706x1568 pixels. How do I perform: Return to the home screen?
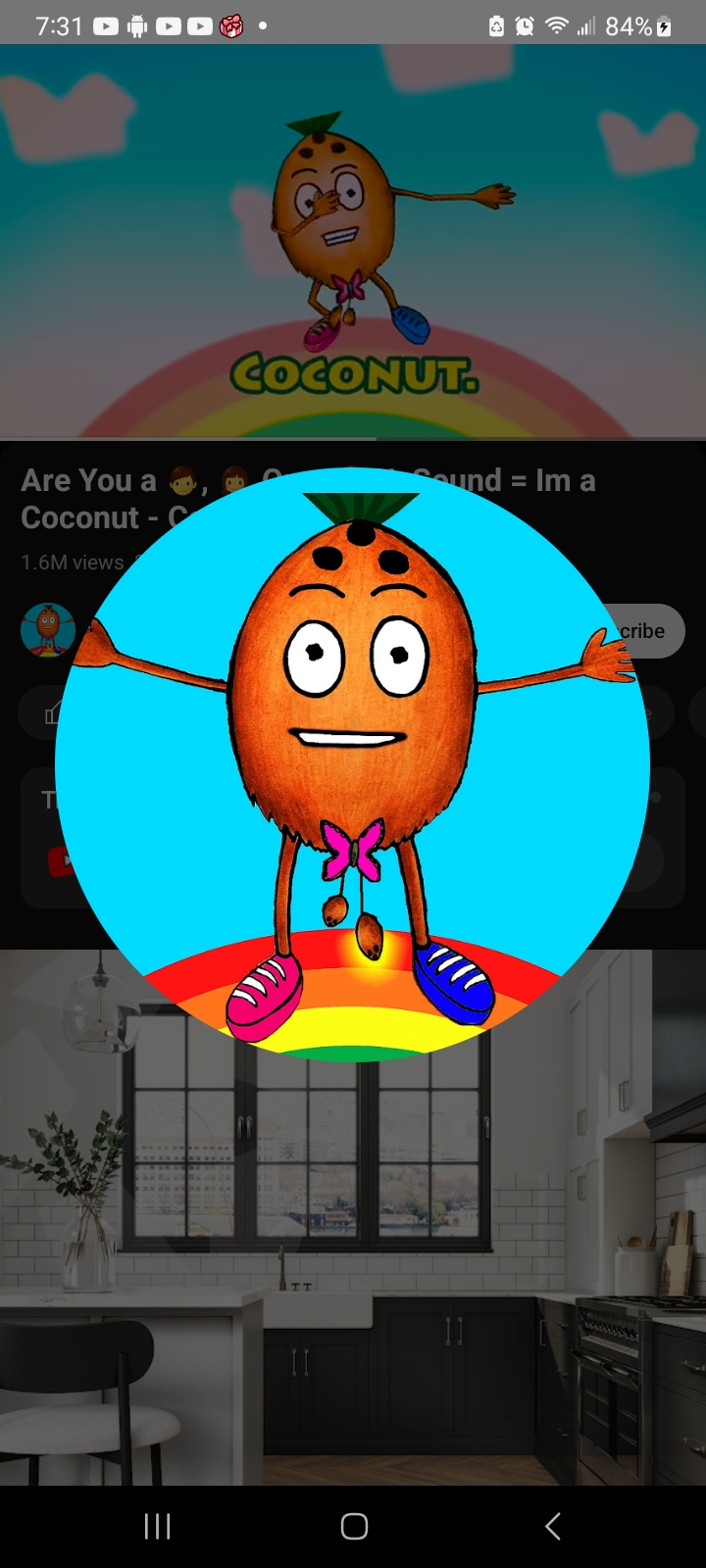354,1526
